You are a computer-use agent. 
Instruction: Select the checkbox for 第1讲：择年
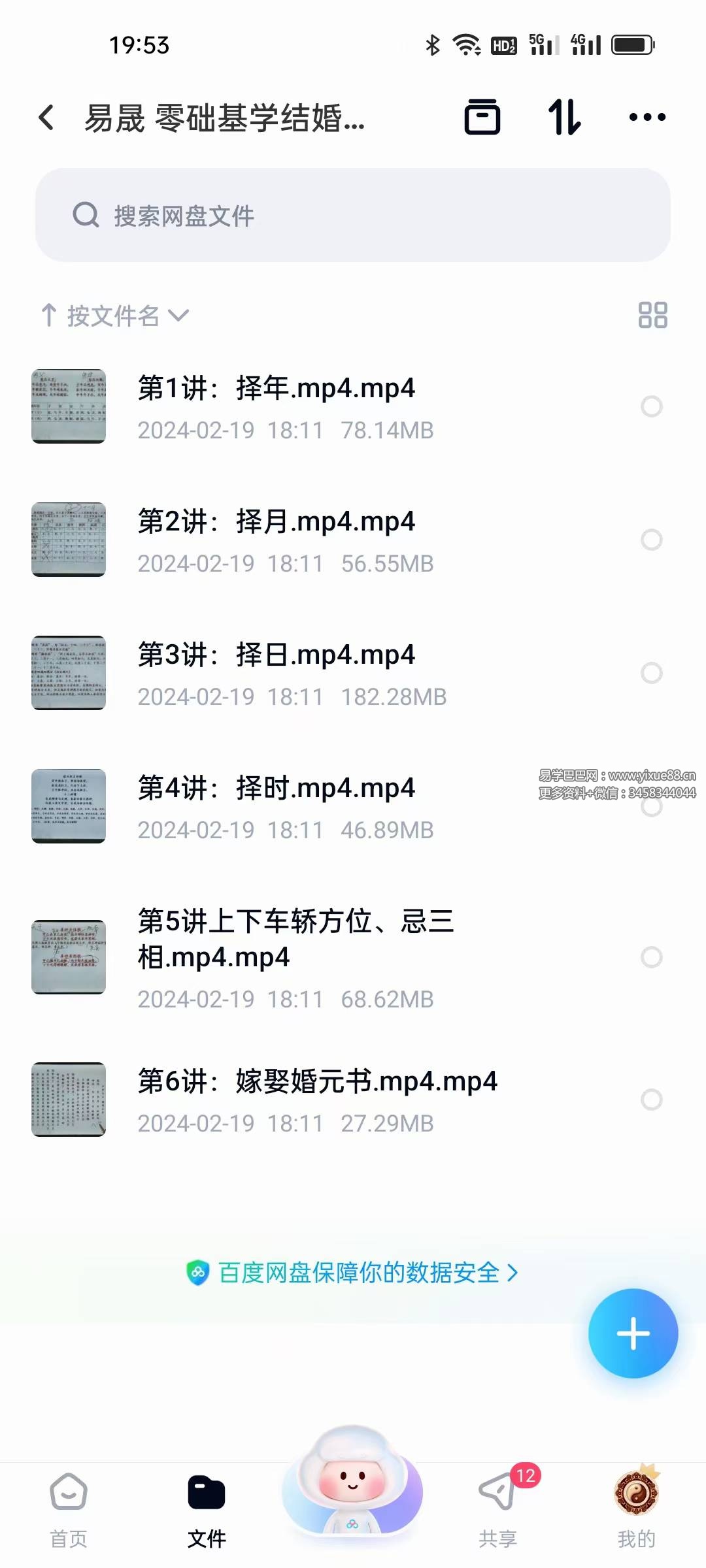(x=651, y=406)
